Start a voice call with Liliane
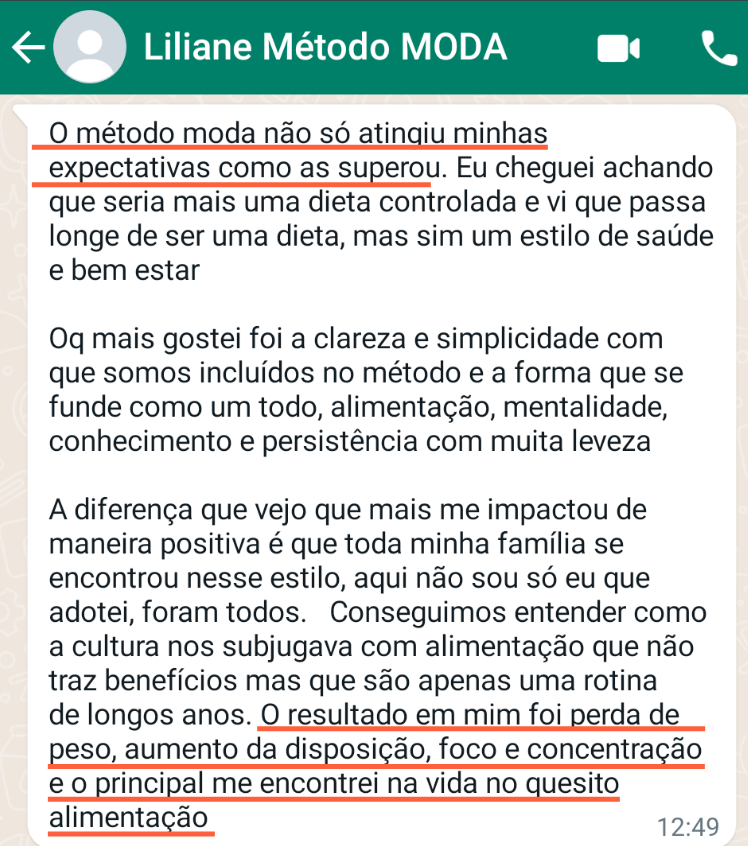The image size is (748, 846). [719, 48]
